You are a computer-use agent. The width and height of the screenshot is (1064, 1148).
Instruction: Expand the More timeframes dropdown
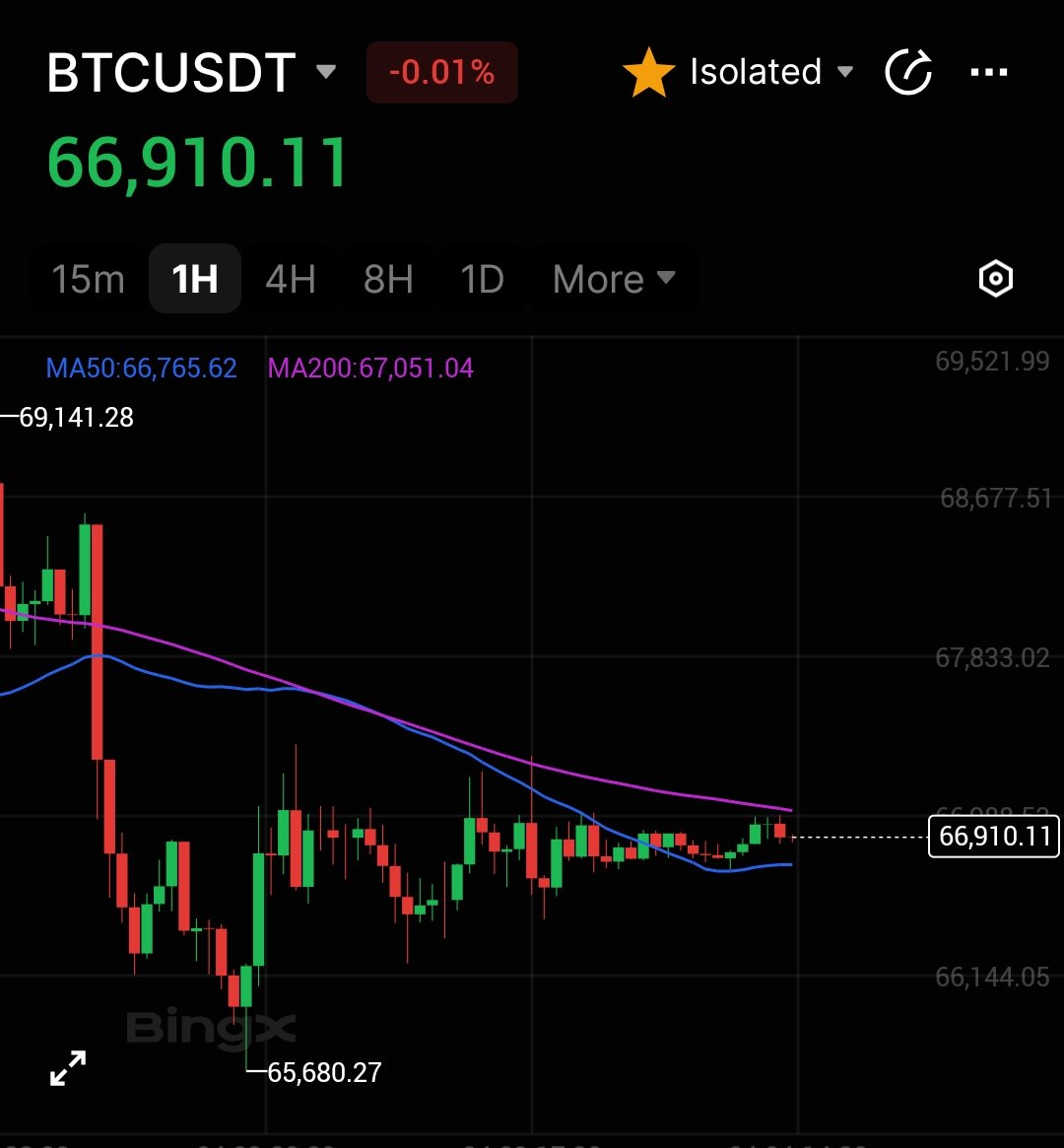pyautogui.click(x=614, y=280)
